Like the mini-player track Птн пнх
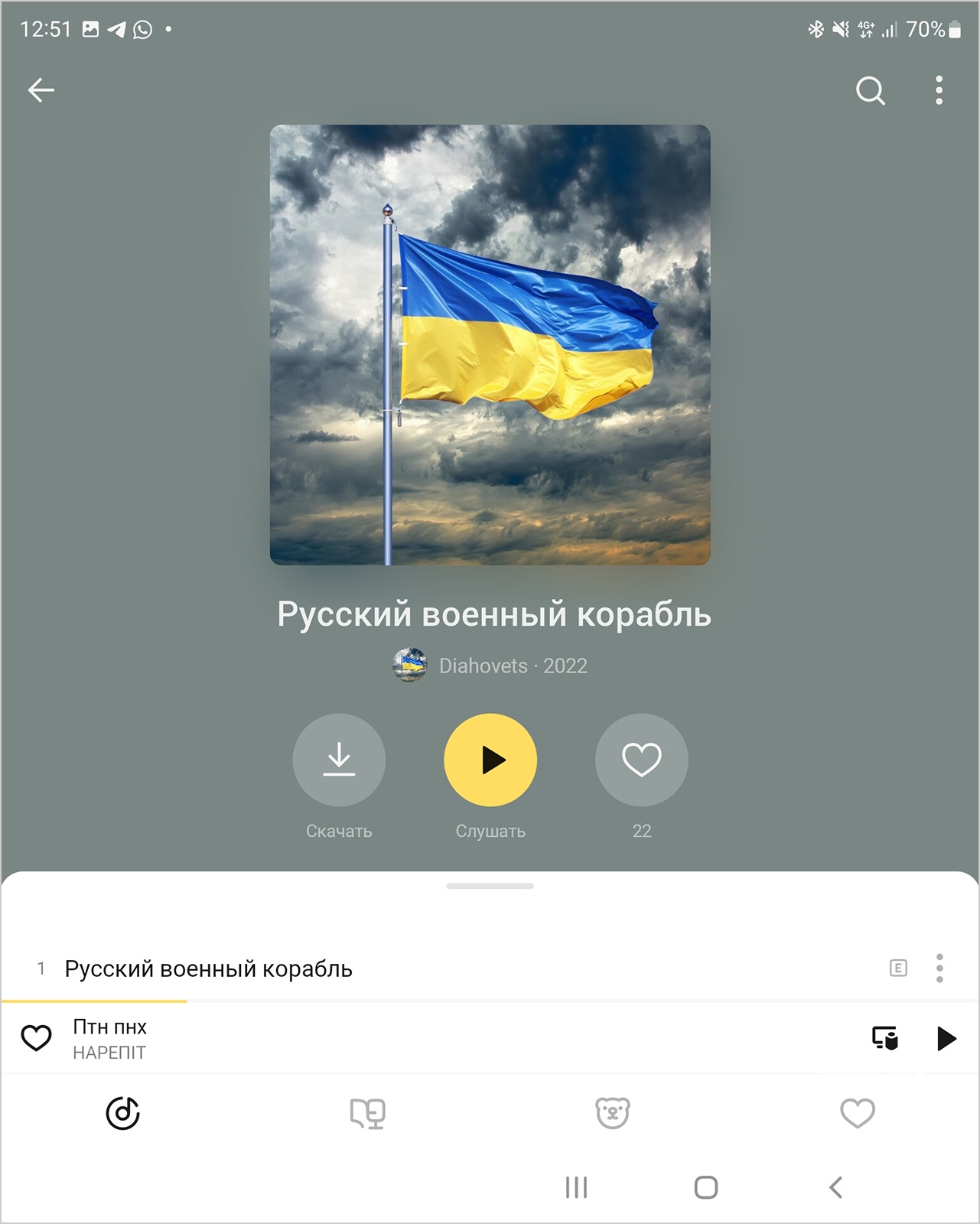 [x=36, y=1038]
